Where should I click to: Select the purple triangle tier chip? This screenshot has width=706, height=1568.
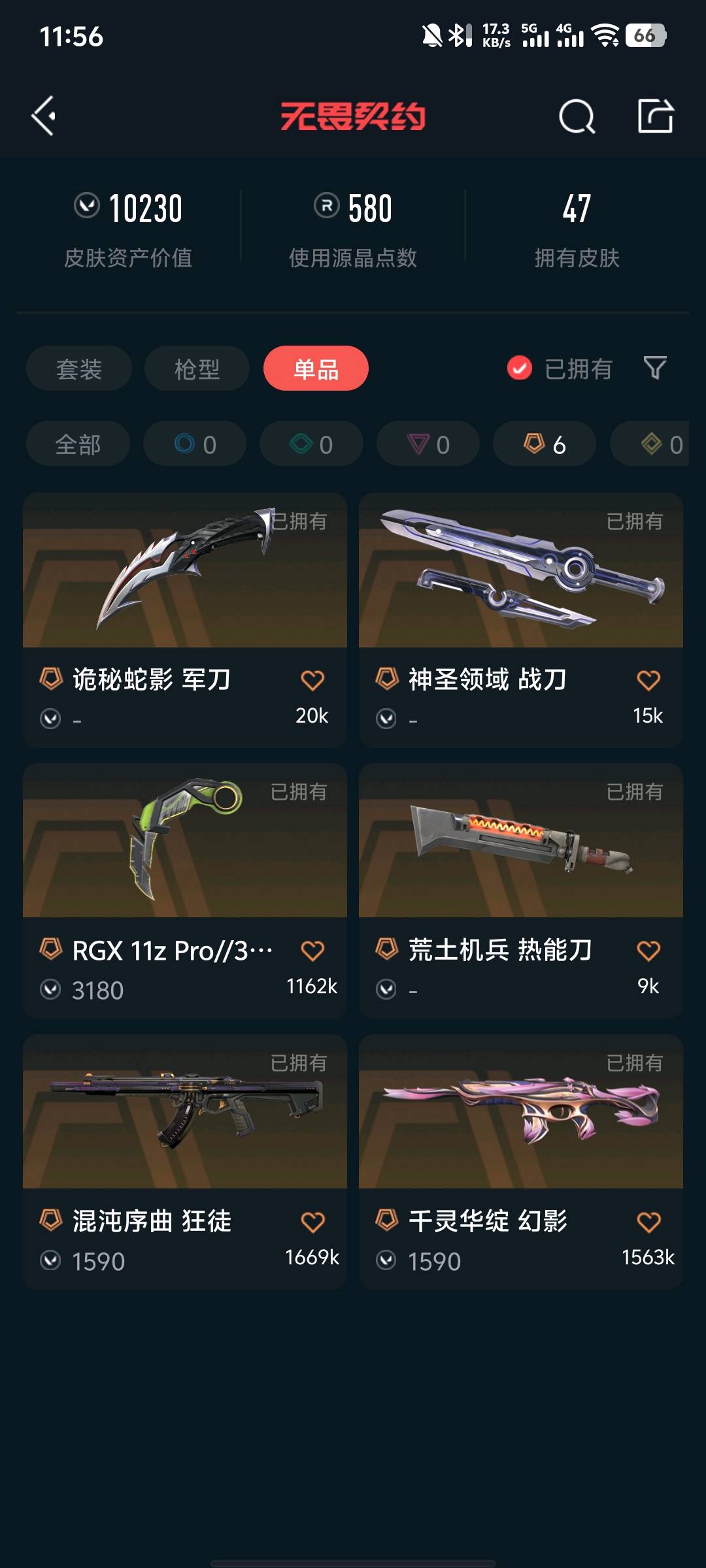(428, 444)
